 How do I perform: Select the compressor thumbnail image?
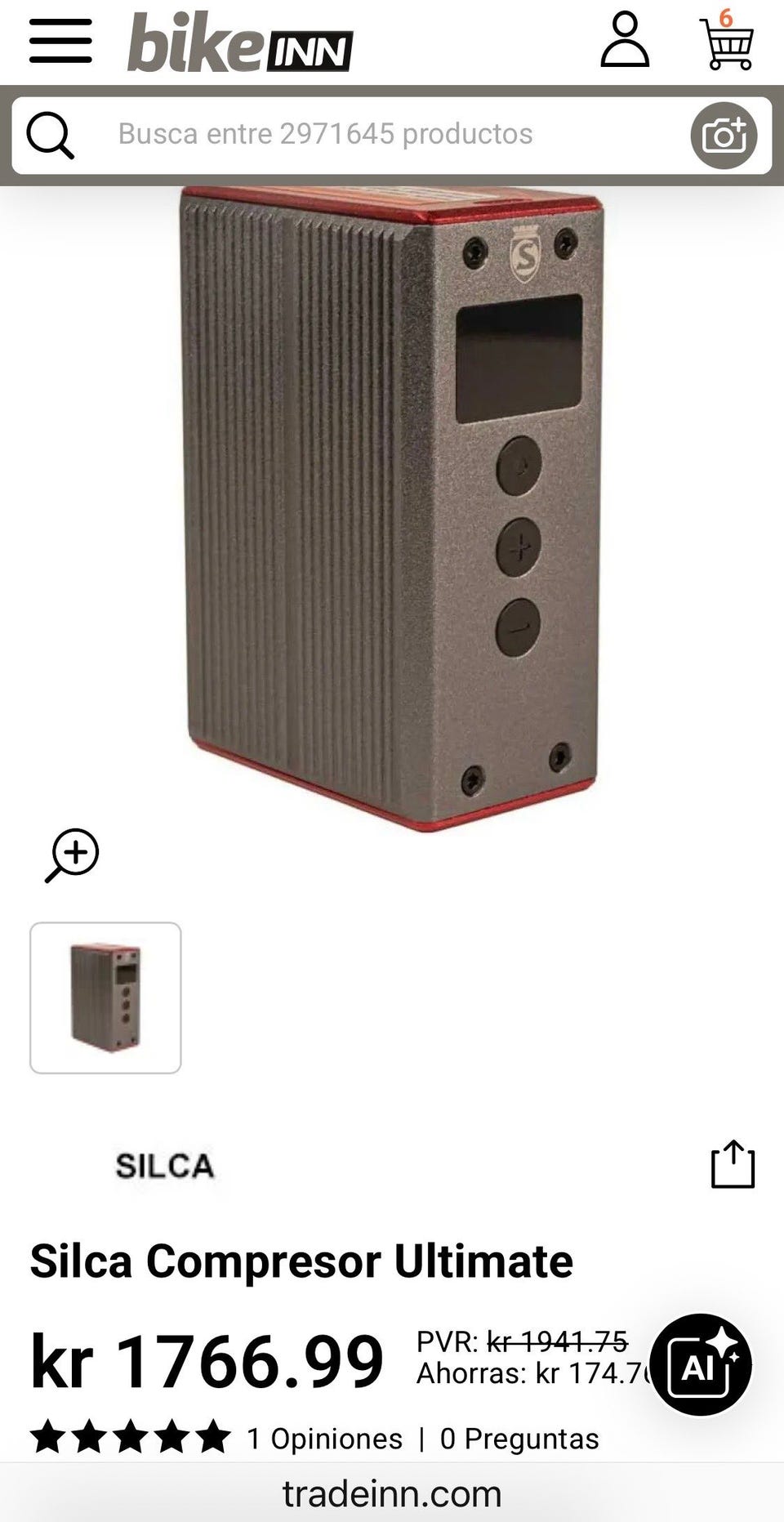(x=105, y=998)
